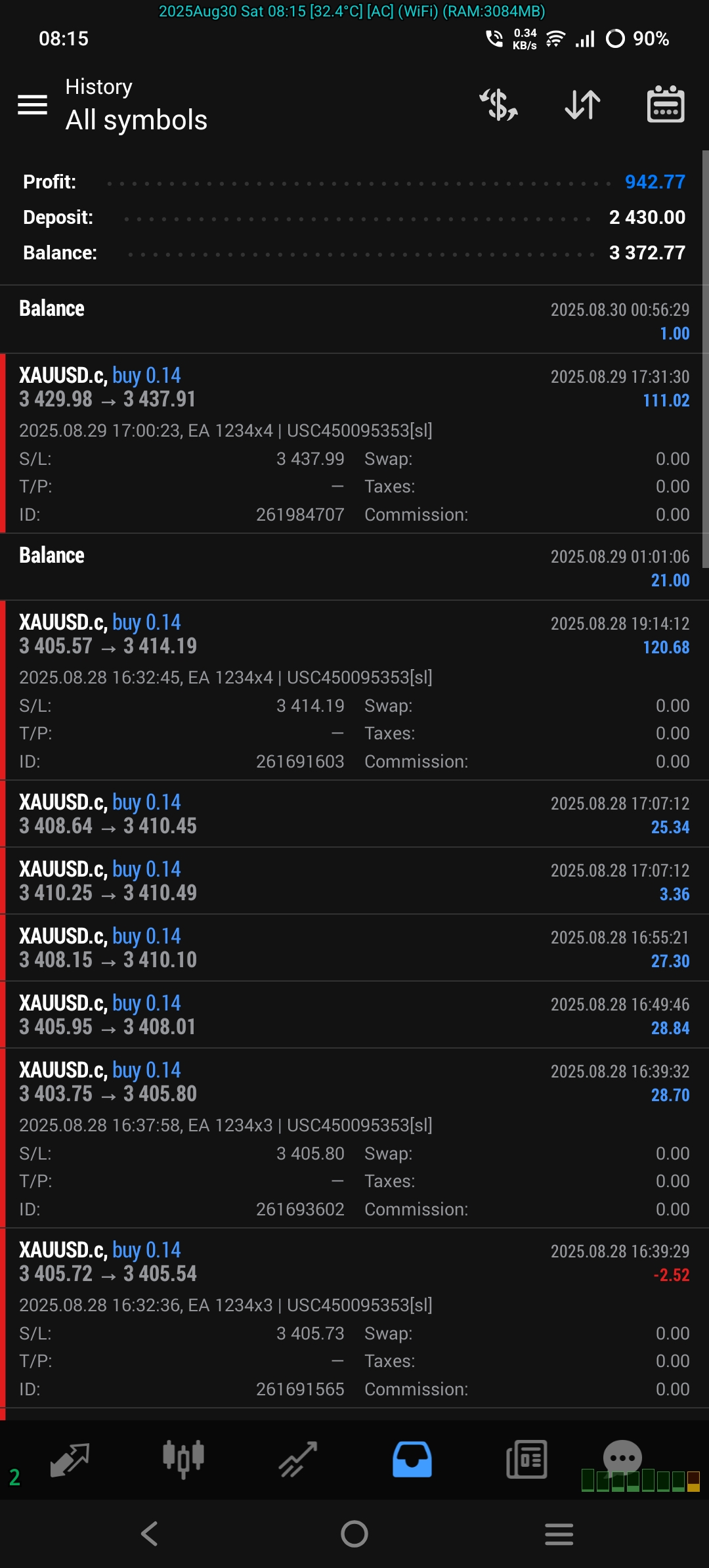The image size is (709, 1568).
Task: Open the hamburger drawer menu
Action: tap(32, 104)
